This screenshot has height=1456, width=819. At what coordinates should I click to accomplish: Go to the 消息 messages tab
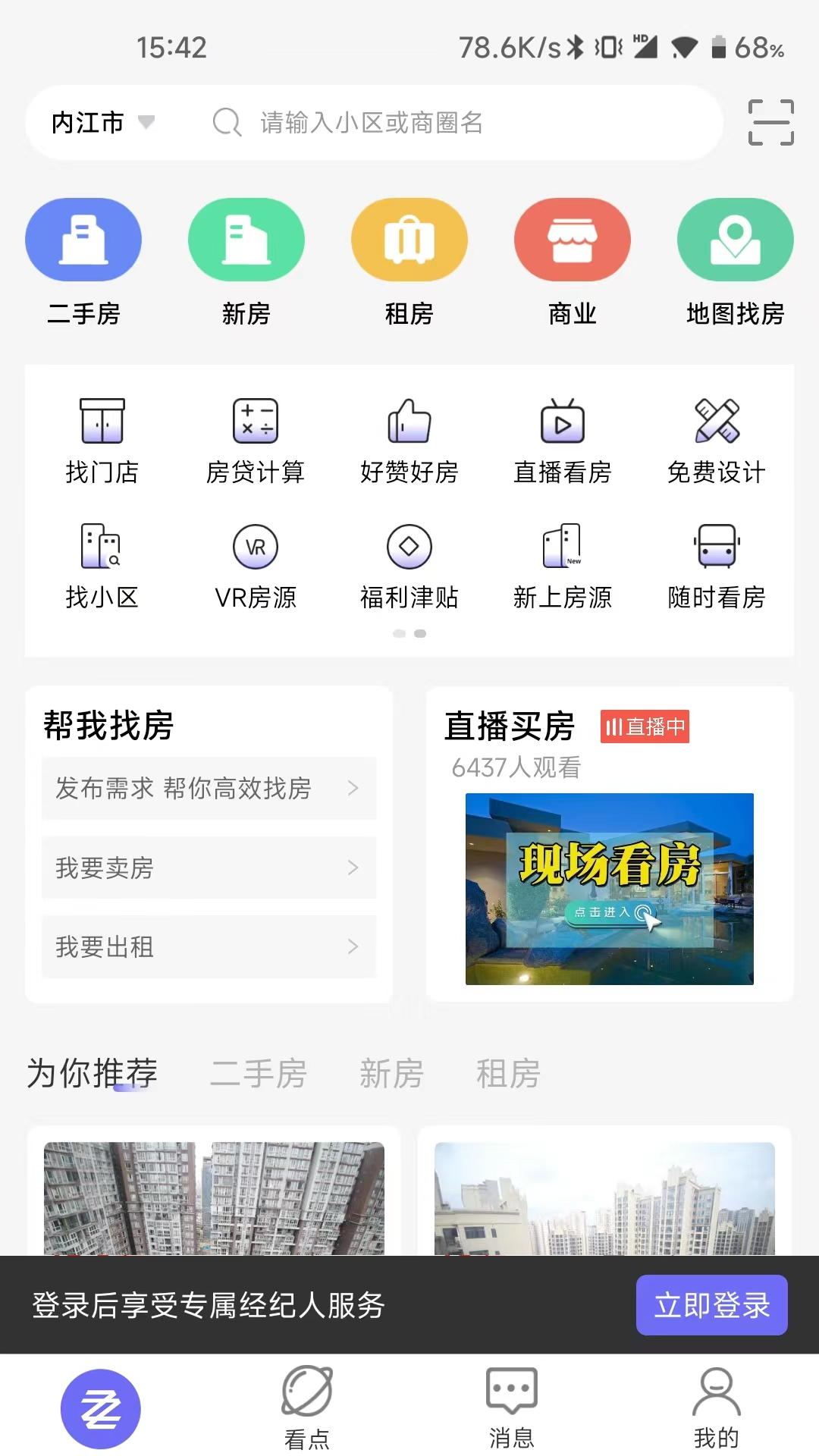point(511,1407)
